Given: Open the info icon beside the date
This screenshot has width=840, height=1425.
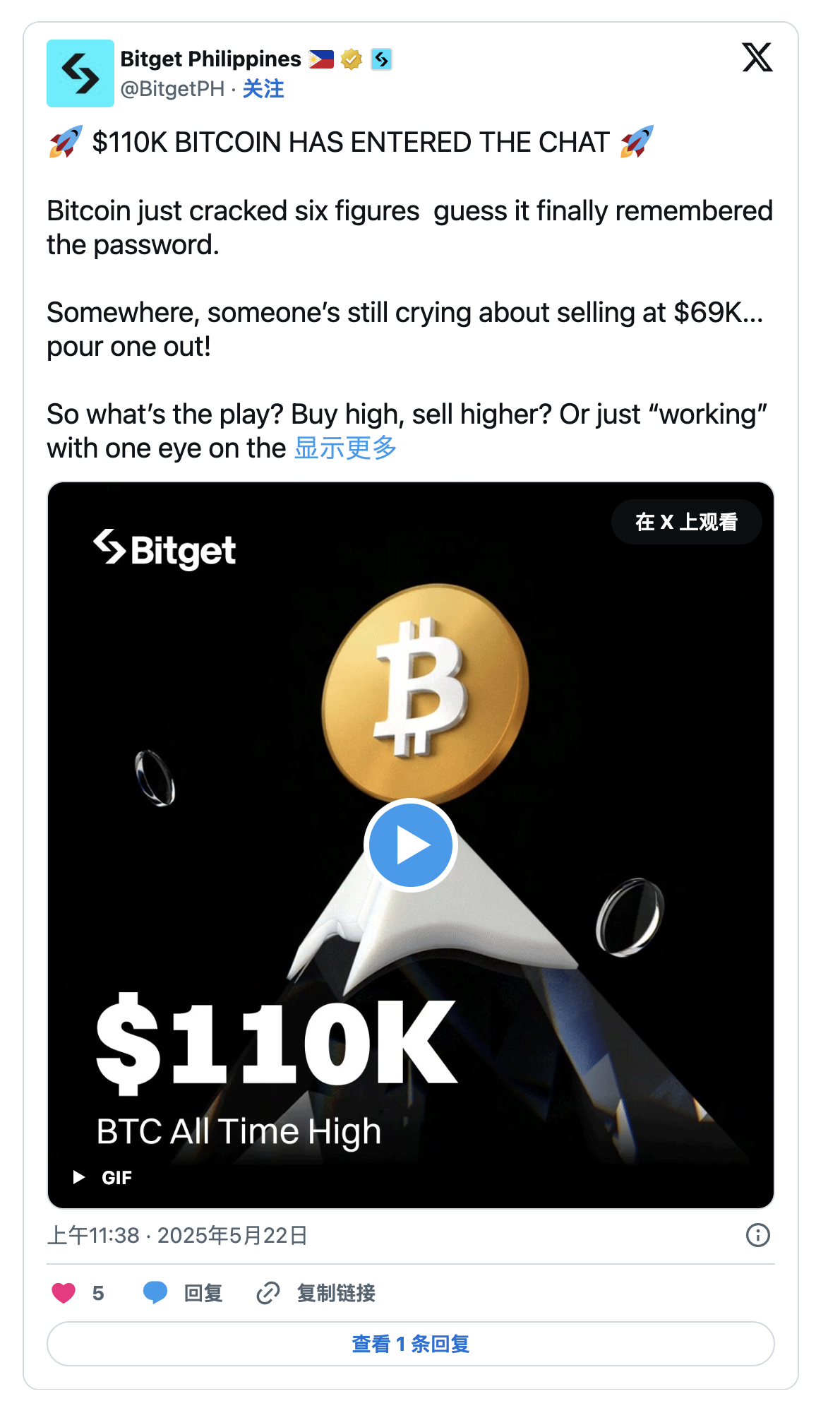Looking at the screenshot, I should (x=757, y=1235).
